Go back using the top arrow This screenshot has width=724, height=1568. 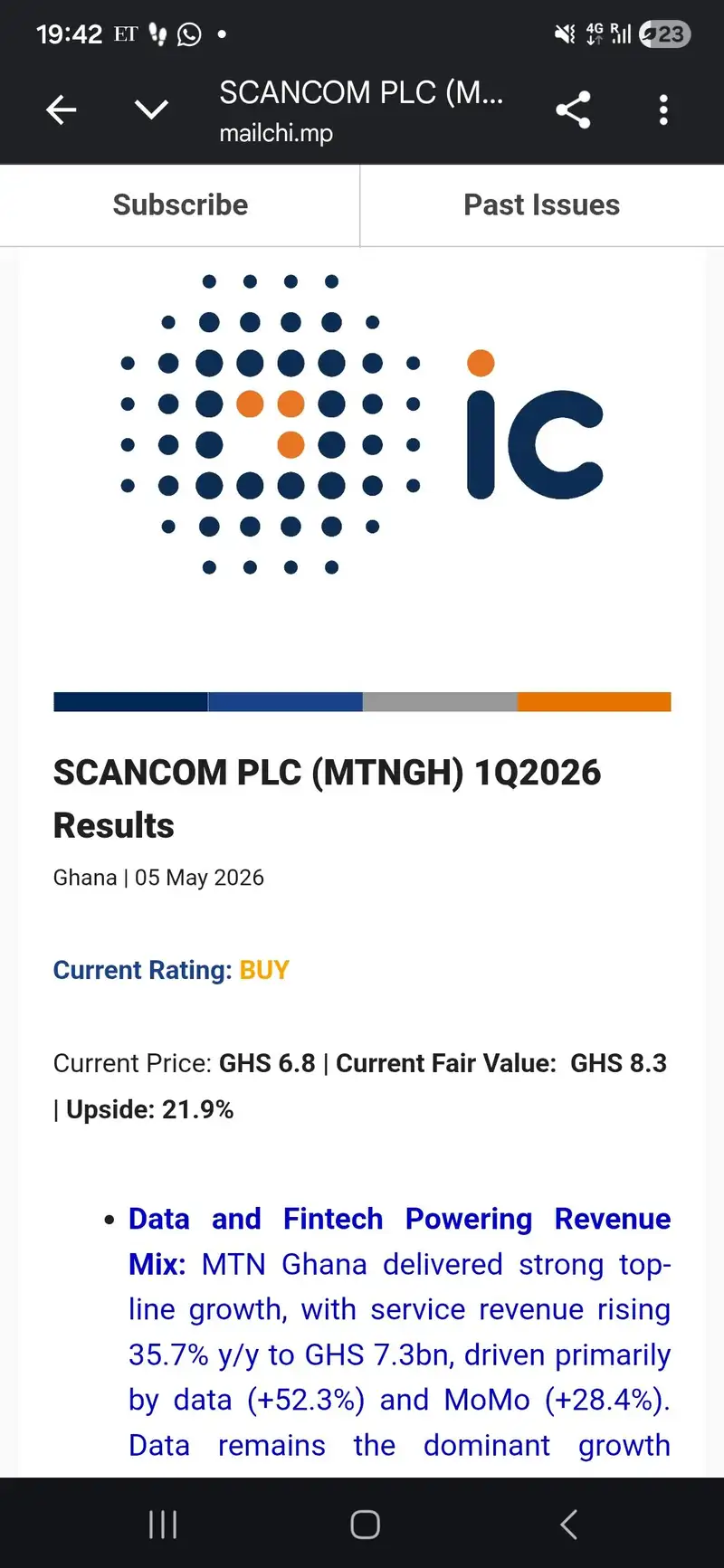click(61, 110)
